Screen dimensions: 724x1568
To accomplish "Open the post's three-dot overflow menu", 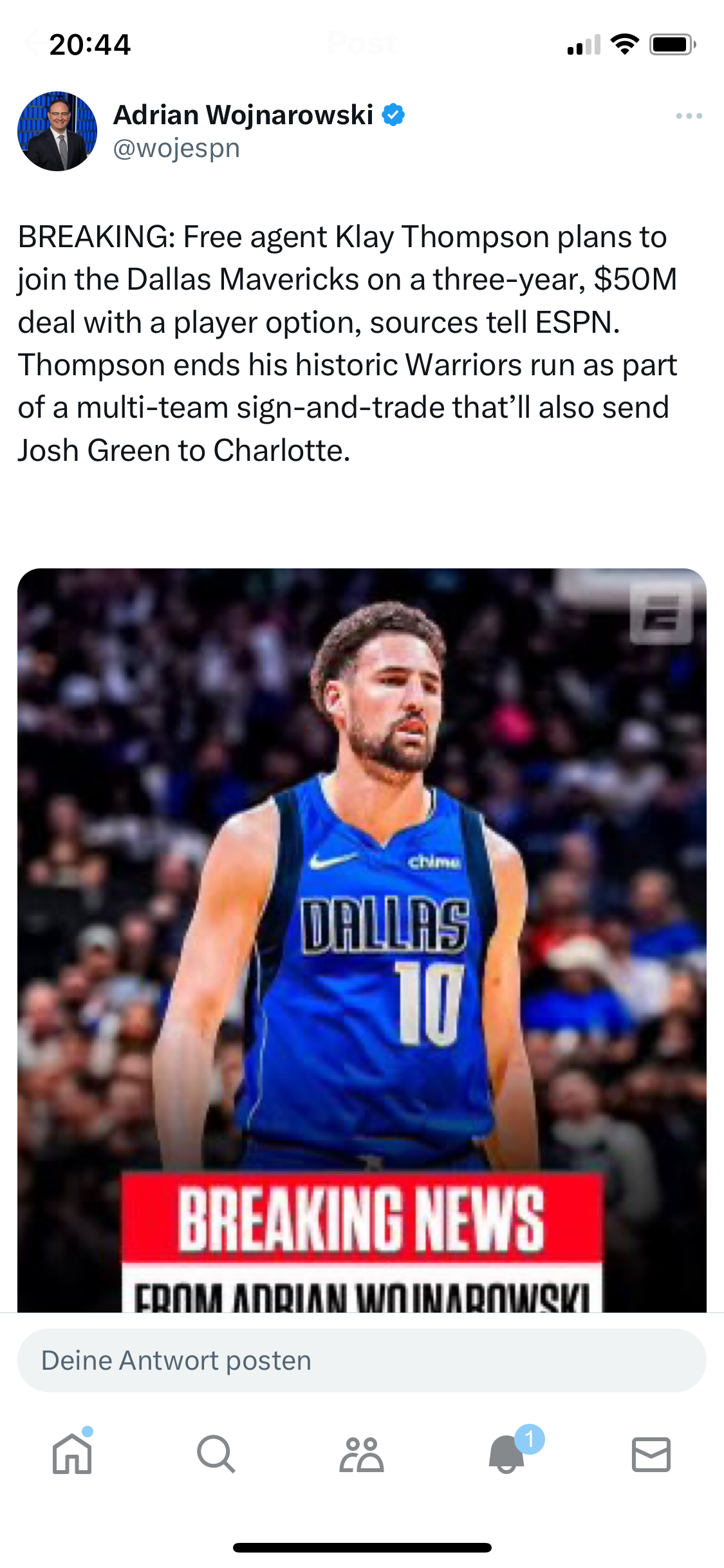I will coord(689,116).
